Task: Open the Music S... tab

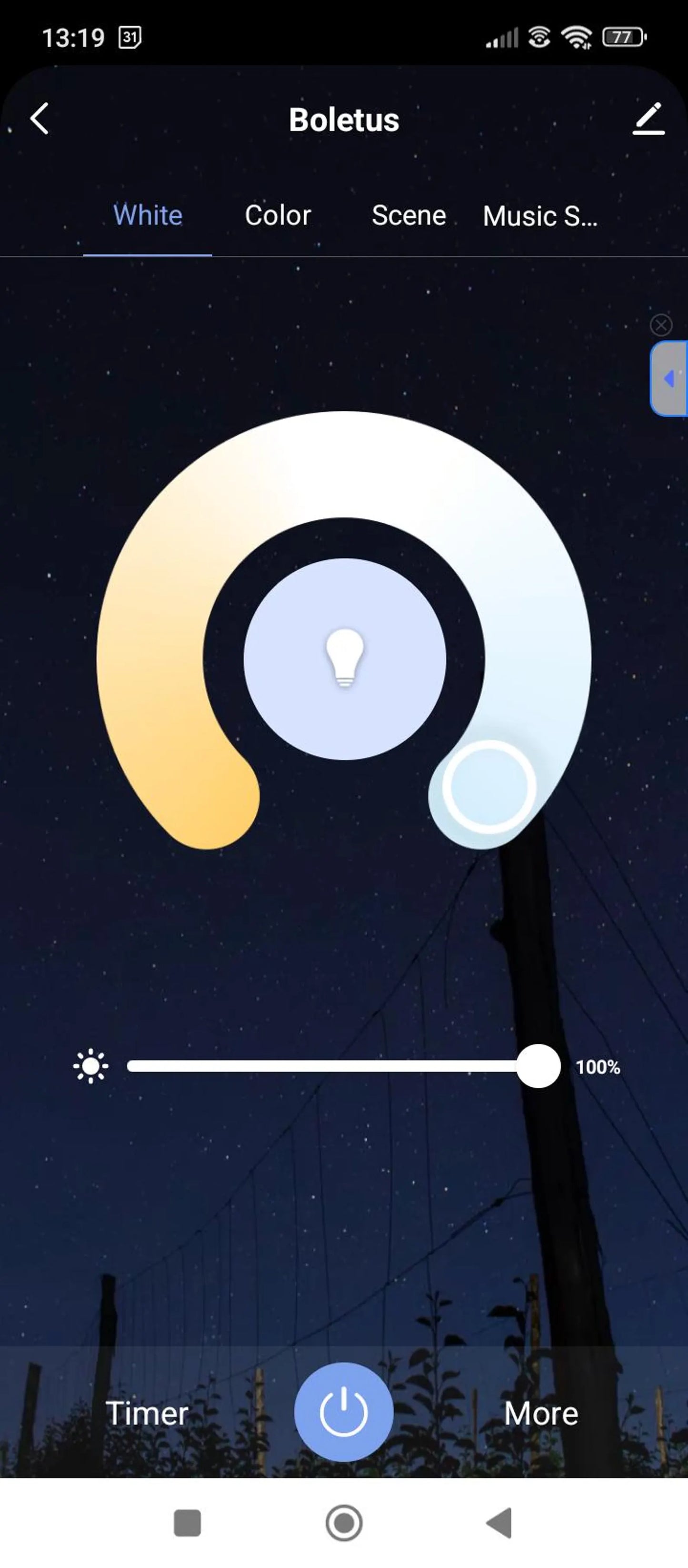Action: click(x=540, y=216)
